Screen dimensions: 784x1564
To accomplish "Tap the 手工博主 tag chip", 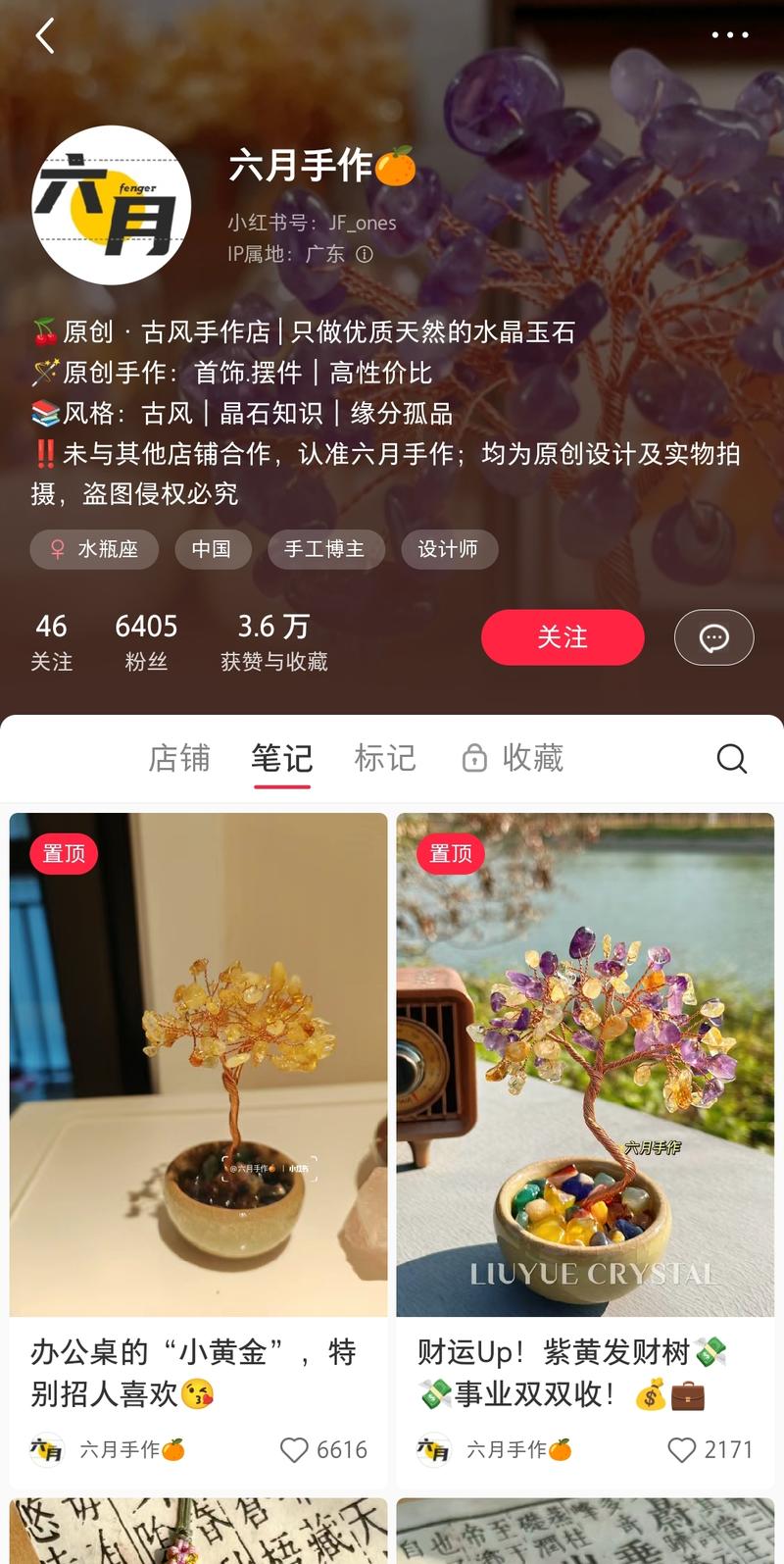I will [325, 549].
